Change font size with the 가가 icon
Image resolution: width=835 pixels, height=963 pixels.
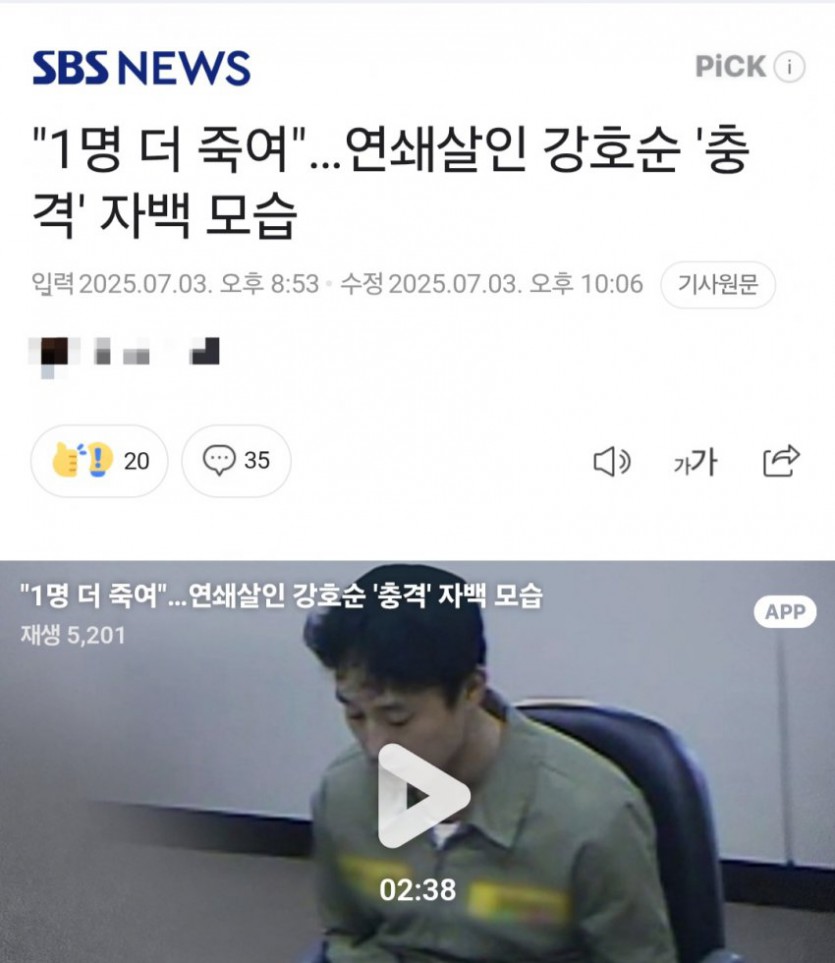(x=695, y=462)
